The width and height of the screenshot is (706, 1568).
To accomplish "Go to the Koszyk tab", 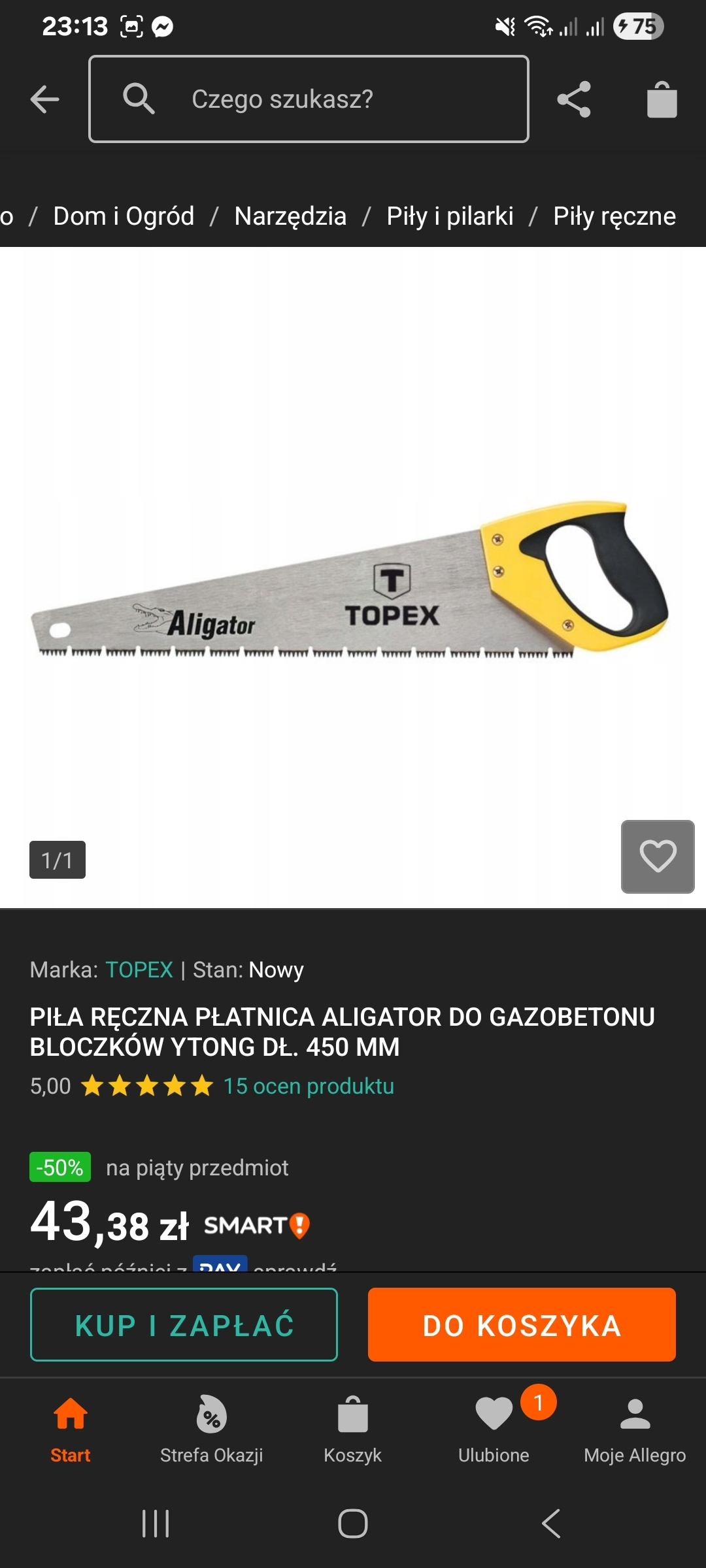I will point(353,1429).
